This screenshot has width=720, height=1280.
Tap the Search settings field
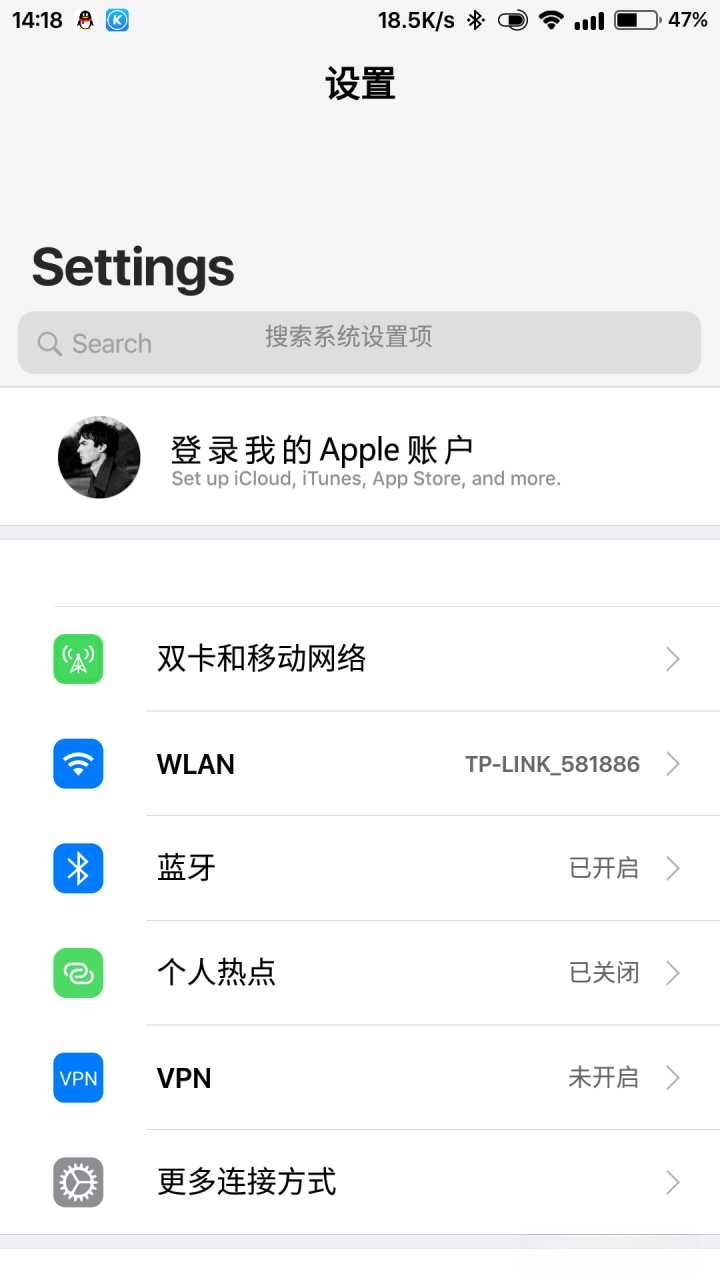click(360, 343)
